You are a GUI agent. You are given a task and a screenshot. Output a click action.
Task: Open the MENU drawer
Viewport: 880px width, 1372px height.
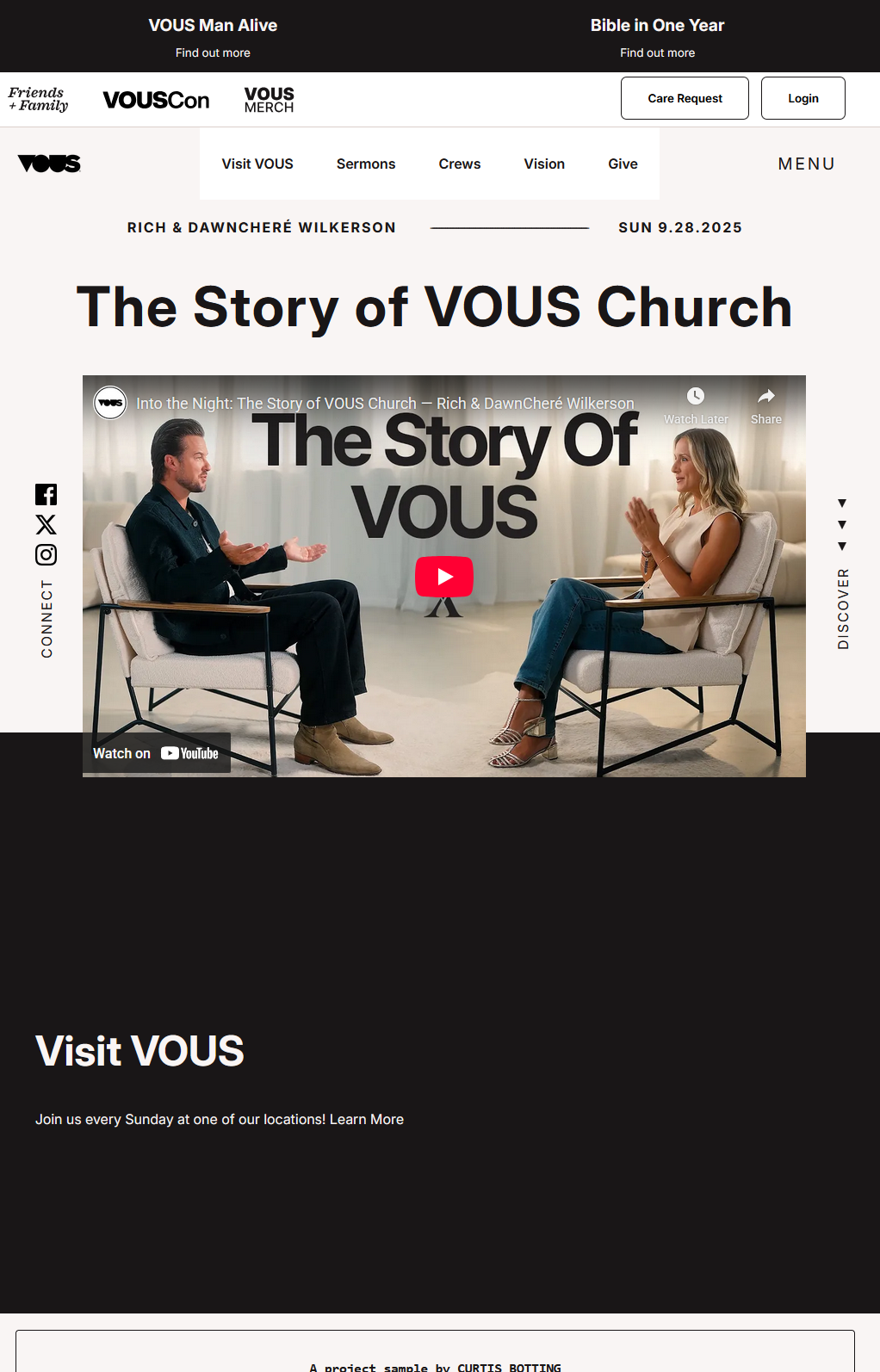(806, 164)
